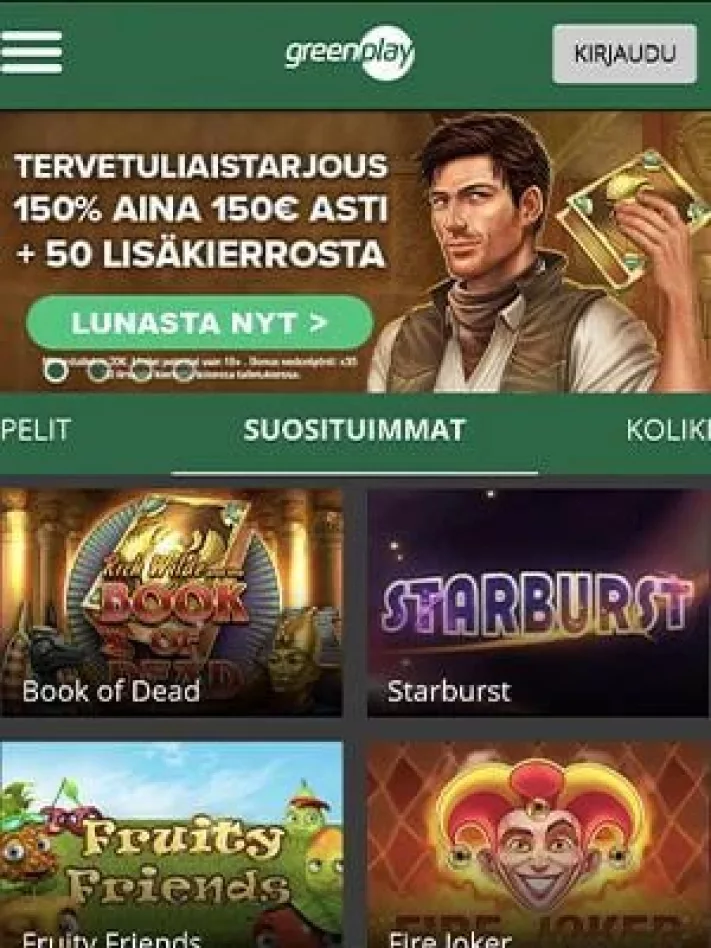Tap the Kirjaudu login button
This screenshot has height=948, width=711.
624,54
